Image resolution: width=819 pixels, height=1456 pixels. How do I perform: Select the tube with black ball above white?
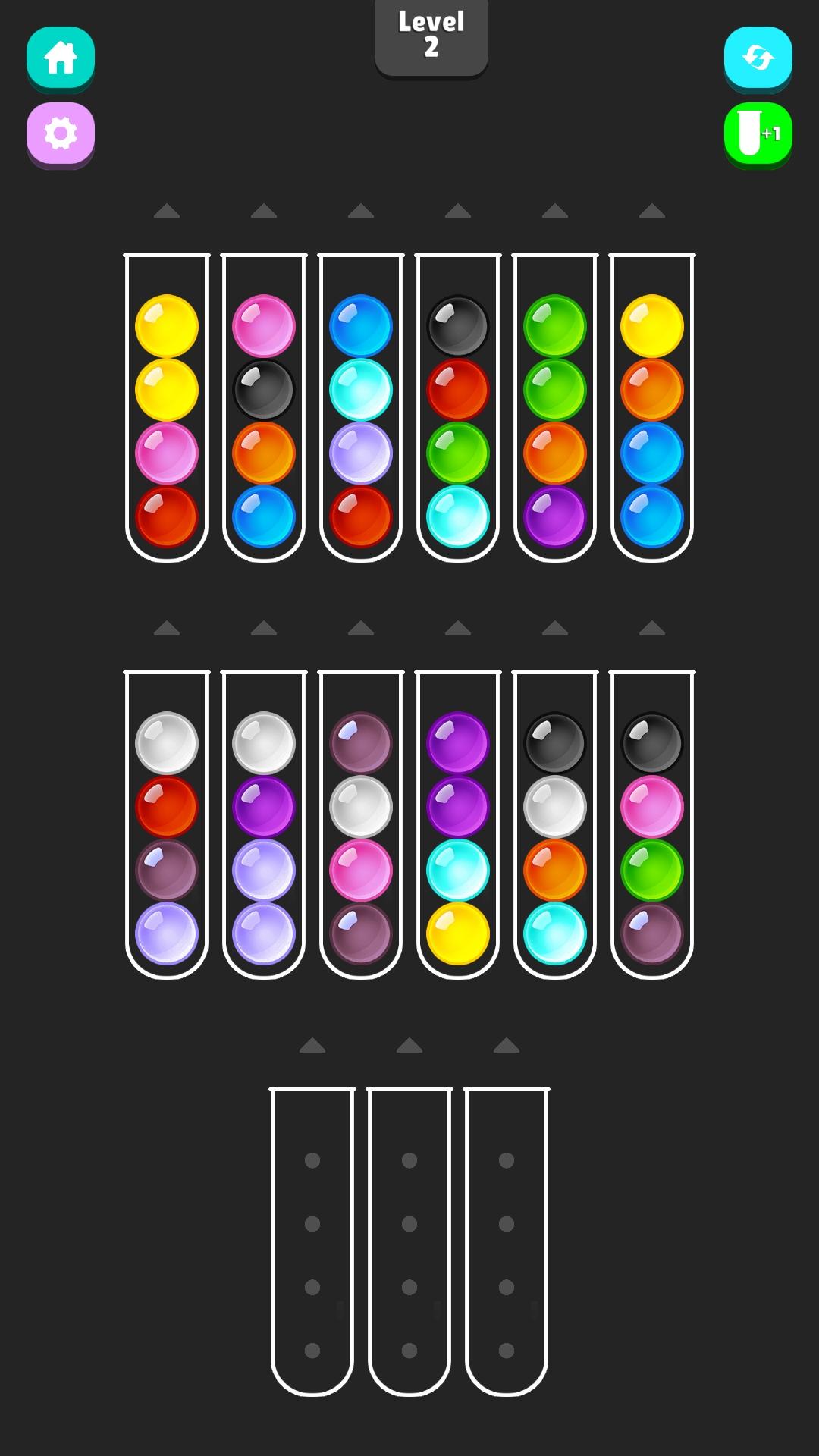[555, 827]
